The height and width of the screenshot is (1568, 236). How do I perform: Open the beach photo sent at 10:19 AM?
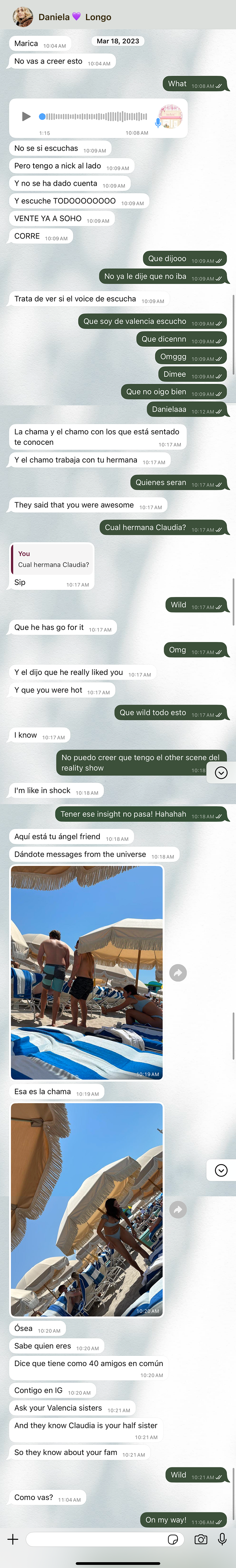click(87, 973)
